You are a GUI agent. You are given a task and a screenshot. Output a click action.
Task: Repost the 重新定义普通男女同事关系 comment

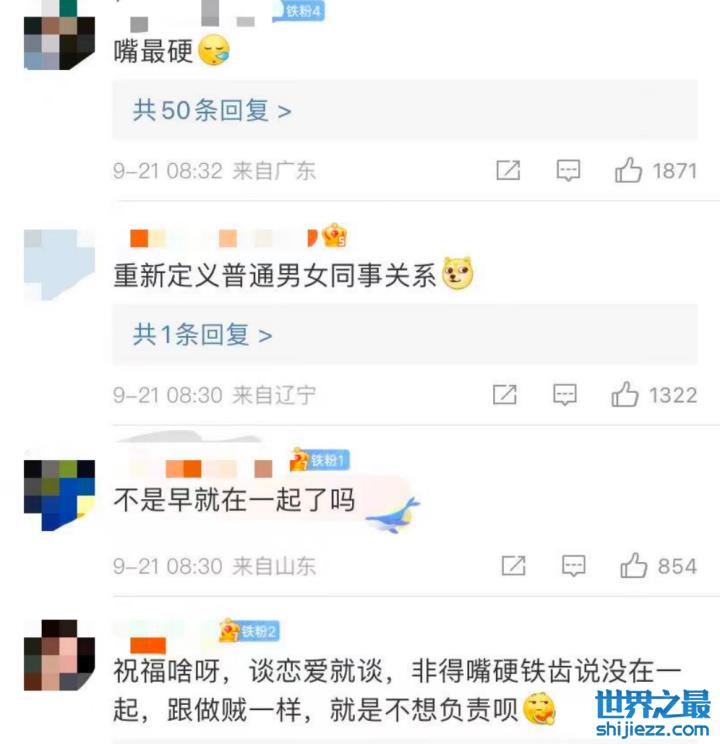[x=505, y=395]
